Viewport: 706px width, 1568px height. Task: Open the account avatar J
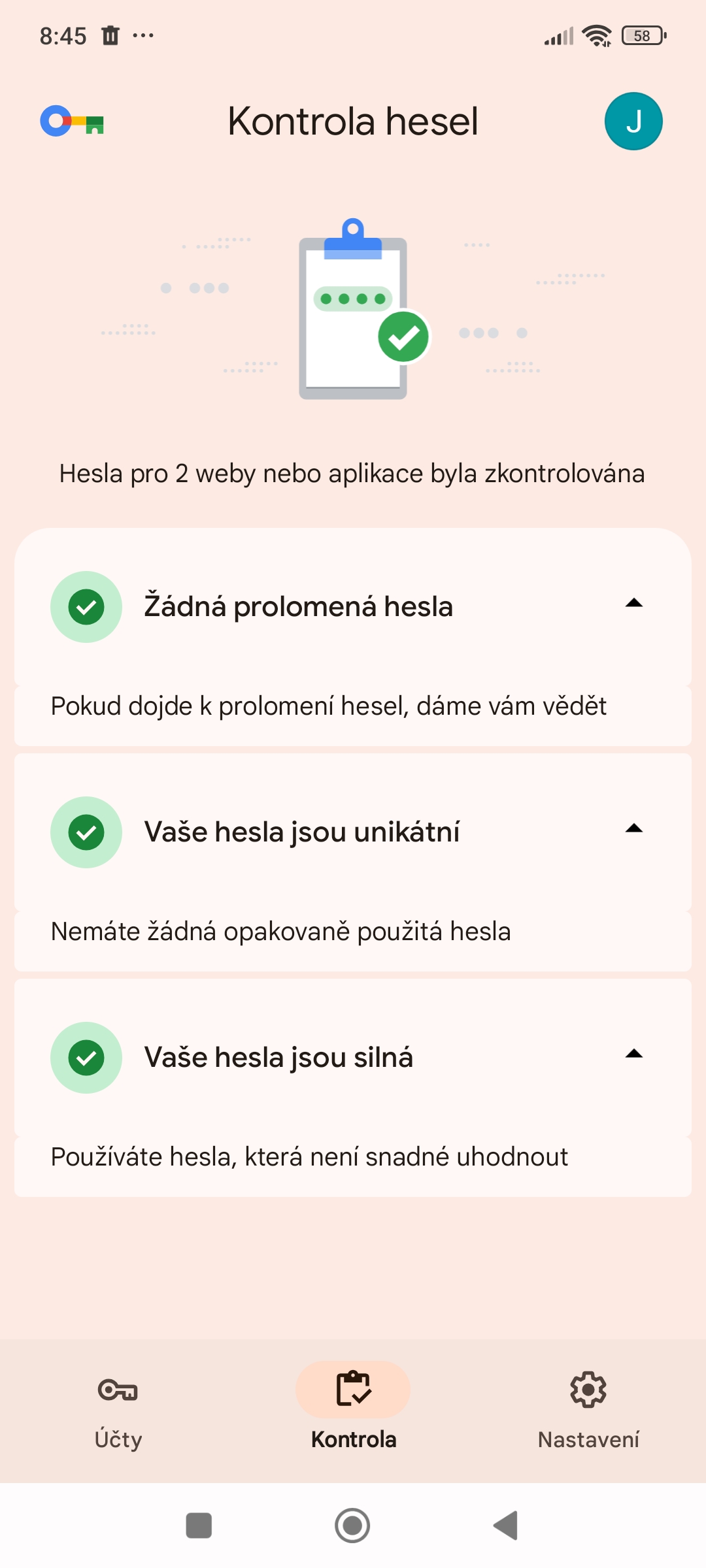633,122
